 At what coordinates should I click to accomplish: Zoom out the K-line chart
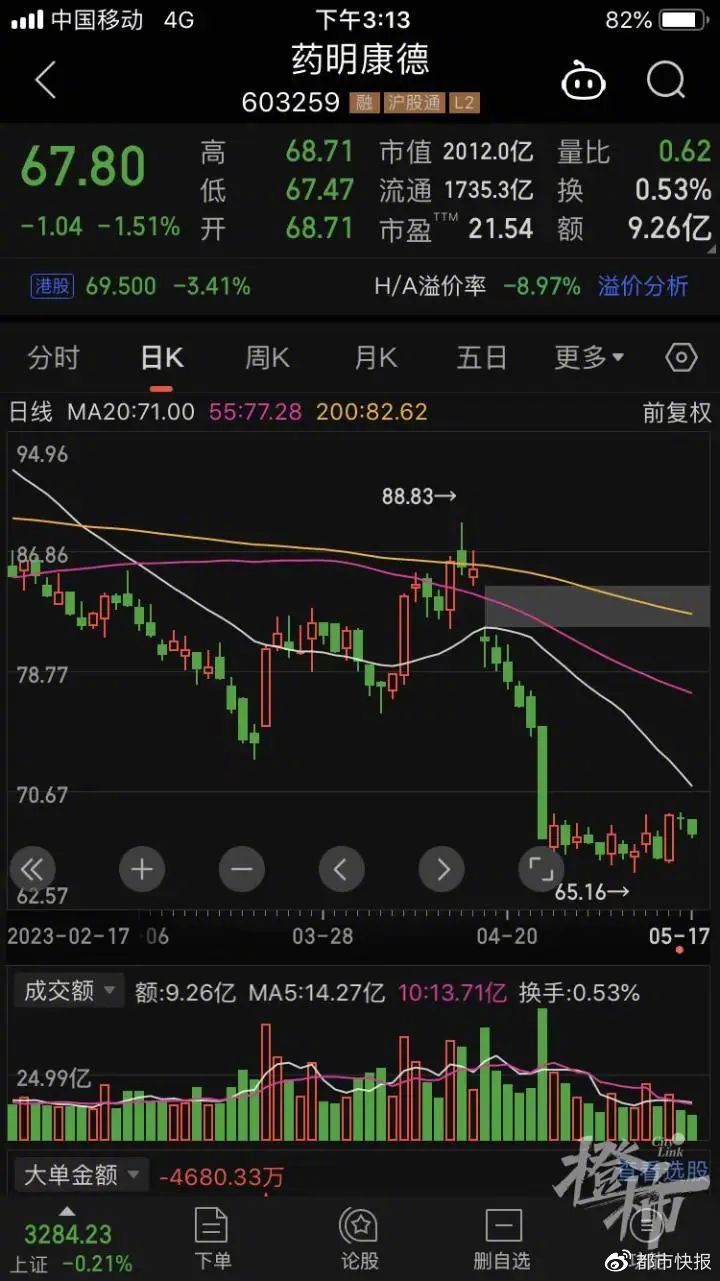(x=241, y=869)
